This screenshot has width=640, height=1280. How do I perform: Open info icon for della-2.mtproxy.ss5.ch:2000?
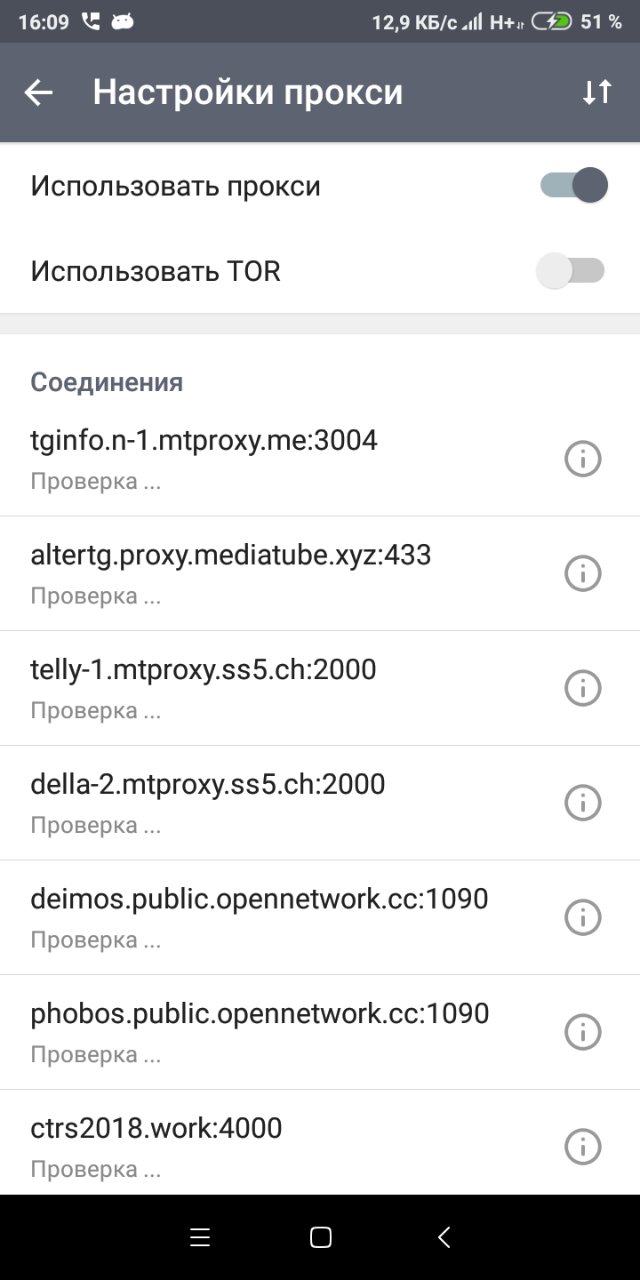(583, 802)
